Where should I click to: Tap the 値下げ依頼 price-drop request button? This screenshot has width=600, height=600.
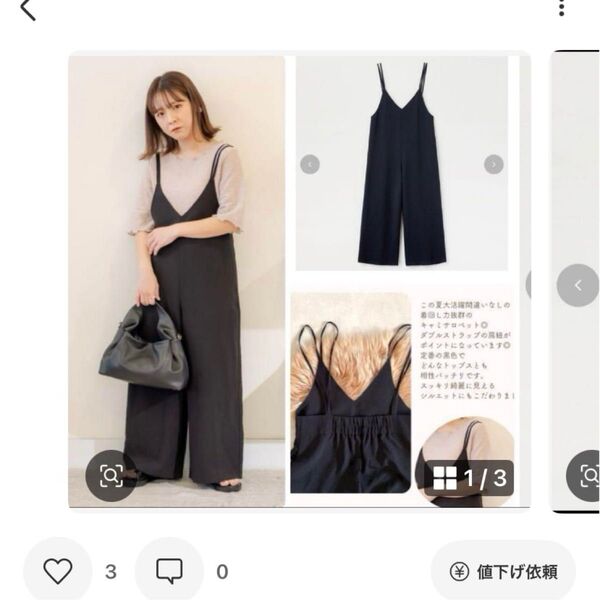(503, 572)
